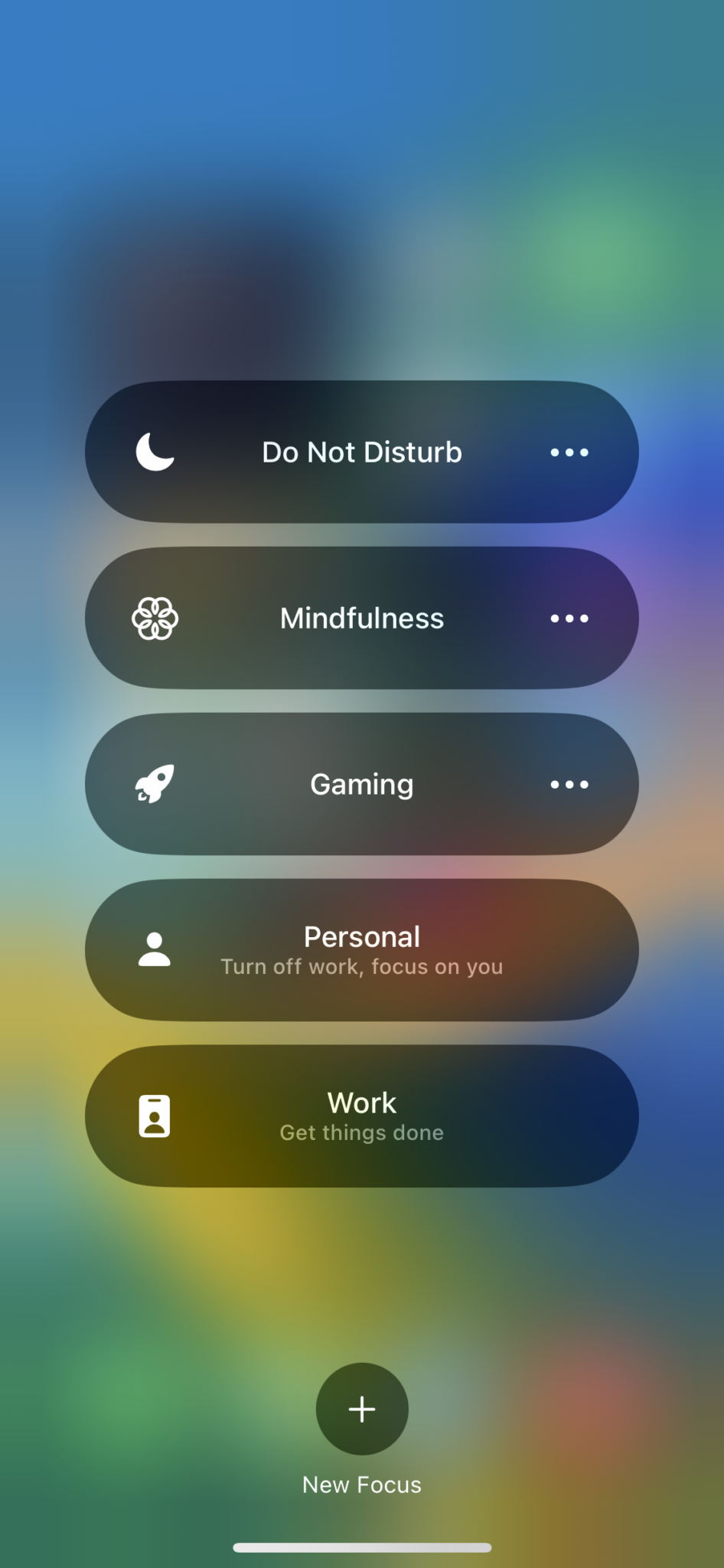Tap the Turn off work, focus on you subtitle
Viewport: 724px width, 1568px height.
tap(361, 966)
